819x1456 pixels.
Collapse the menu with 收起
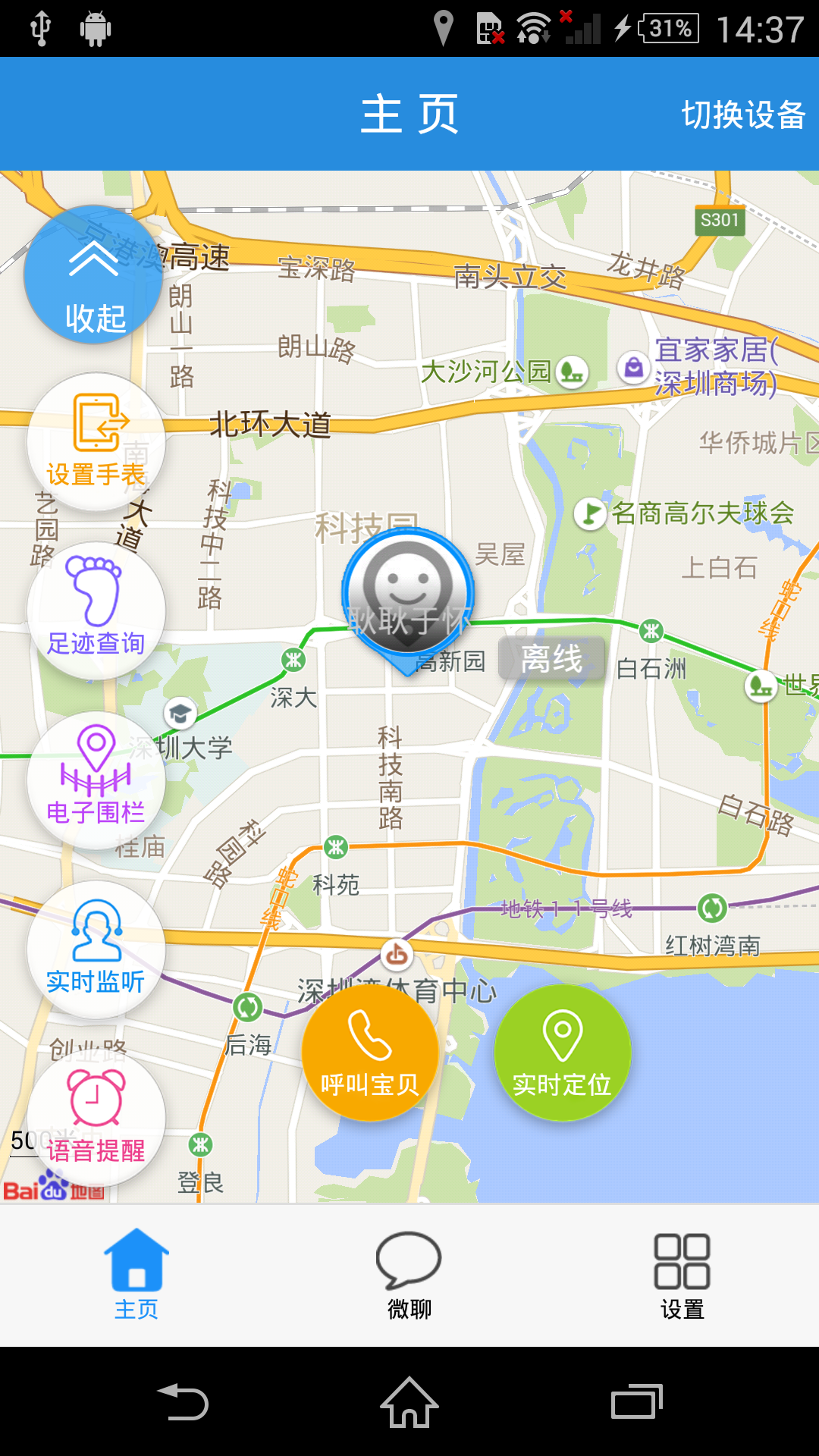(x=94, y=275)
